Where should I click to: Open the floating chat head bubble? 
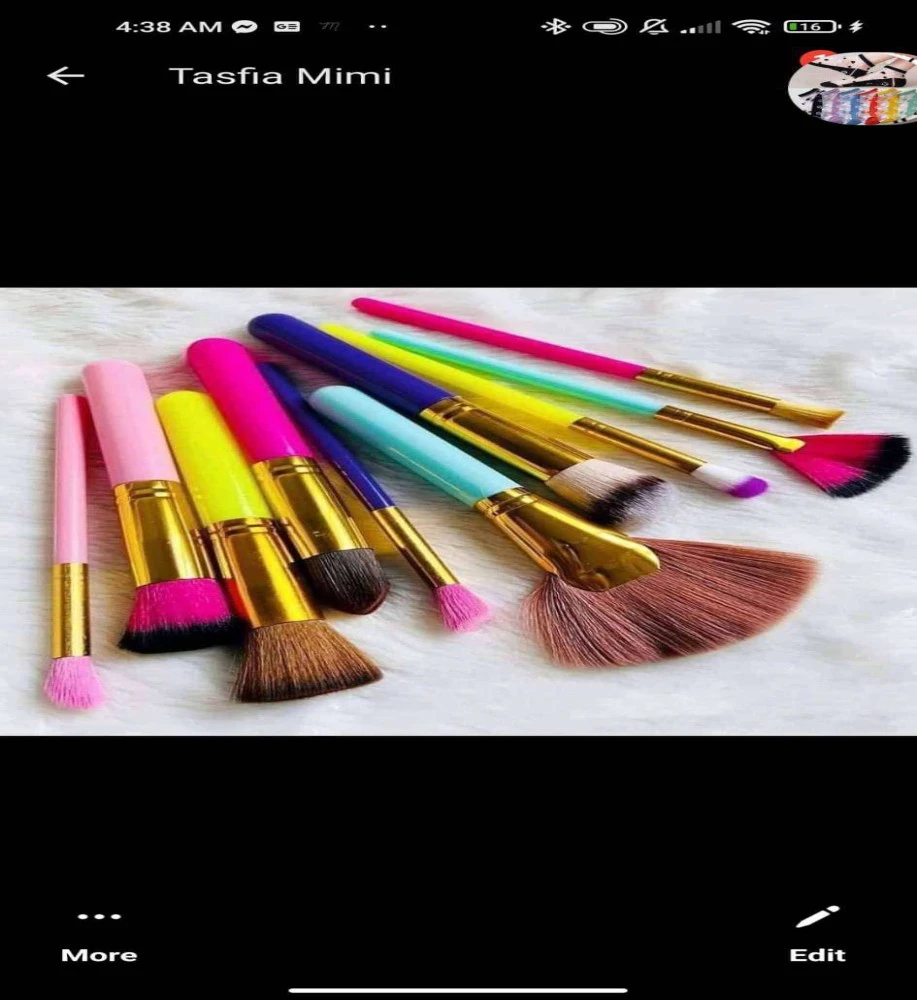[x=852, y=88]
